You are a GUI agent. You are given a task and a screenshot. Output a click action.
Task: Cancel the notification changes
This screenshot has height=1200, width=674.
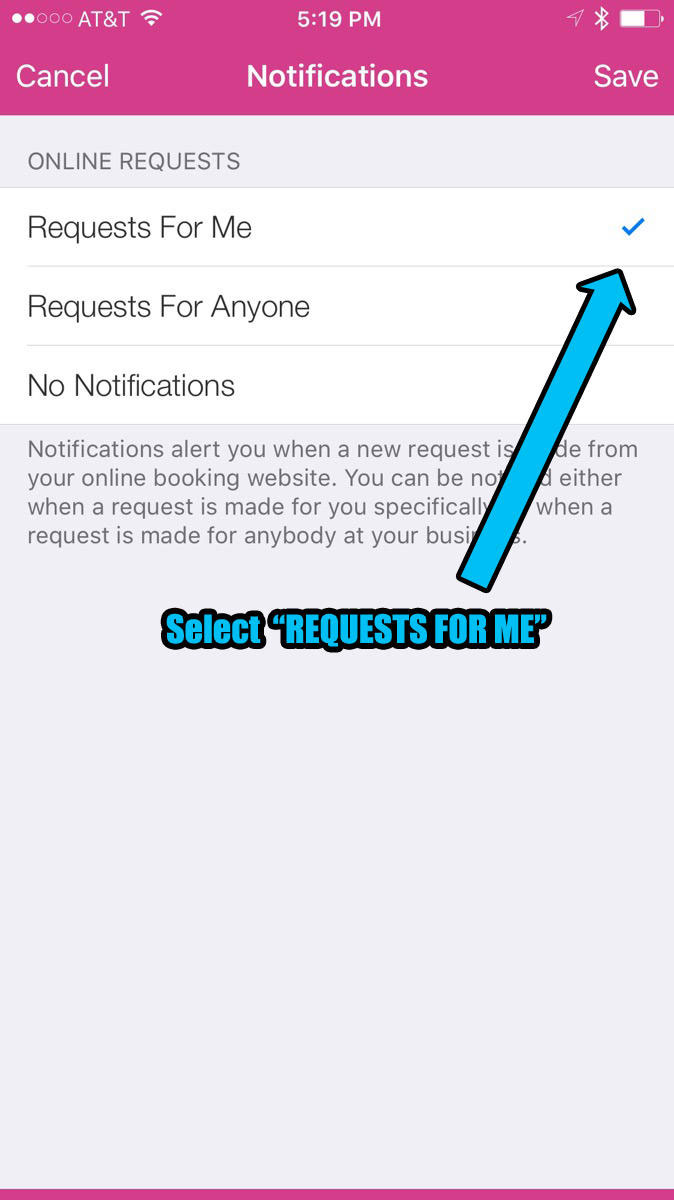point(62,76)
